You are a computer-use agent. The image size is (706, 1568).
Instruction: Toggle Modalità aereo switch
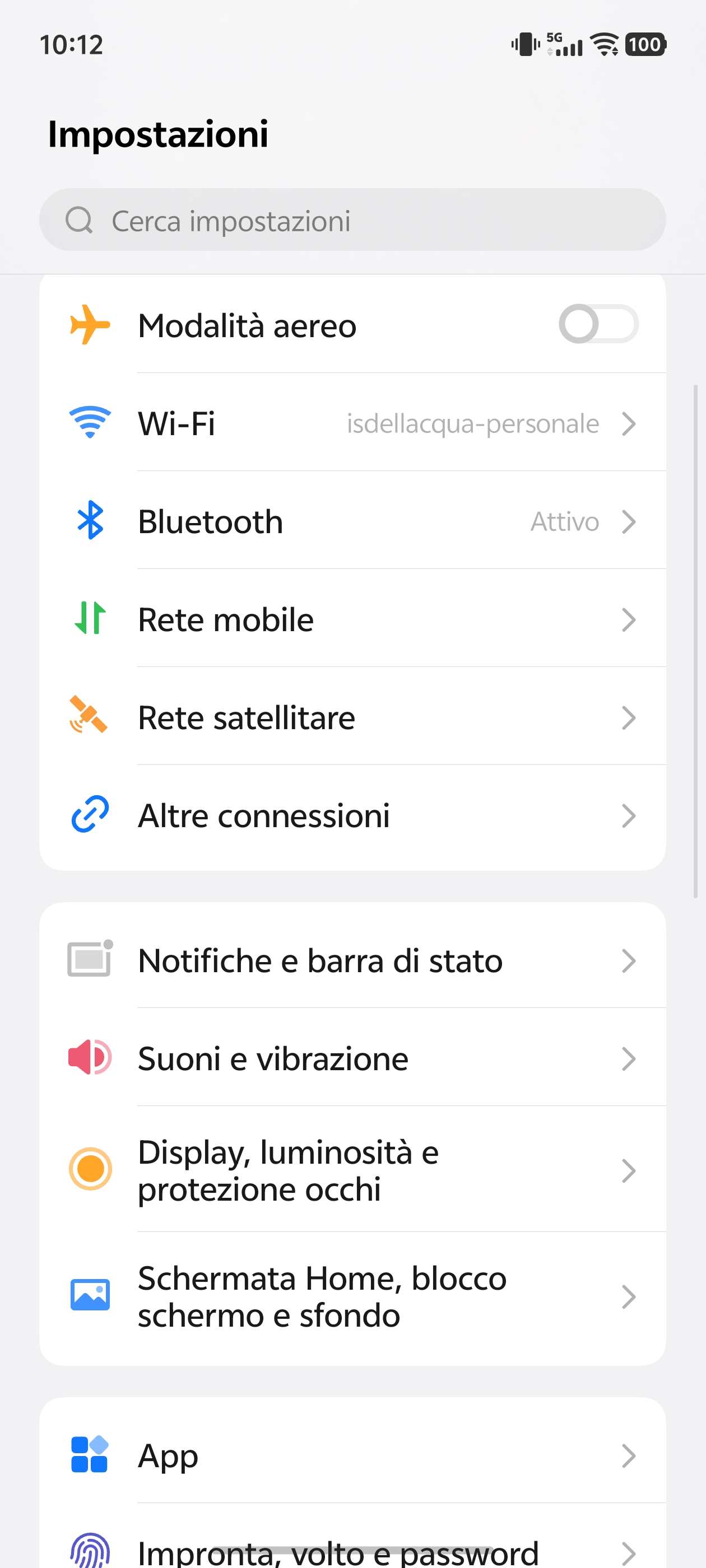click(x=598, y=324)
